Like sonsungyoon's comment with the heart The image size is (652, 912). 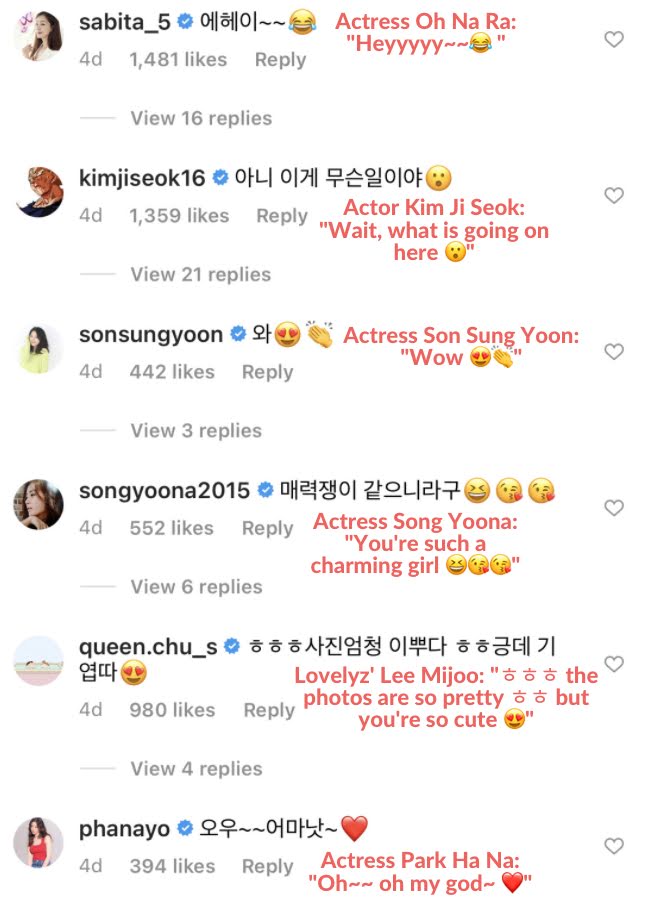[615, 352]
